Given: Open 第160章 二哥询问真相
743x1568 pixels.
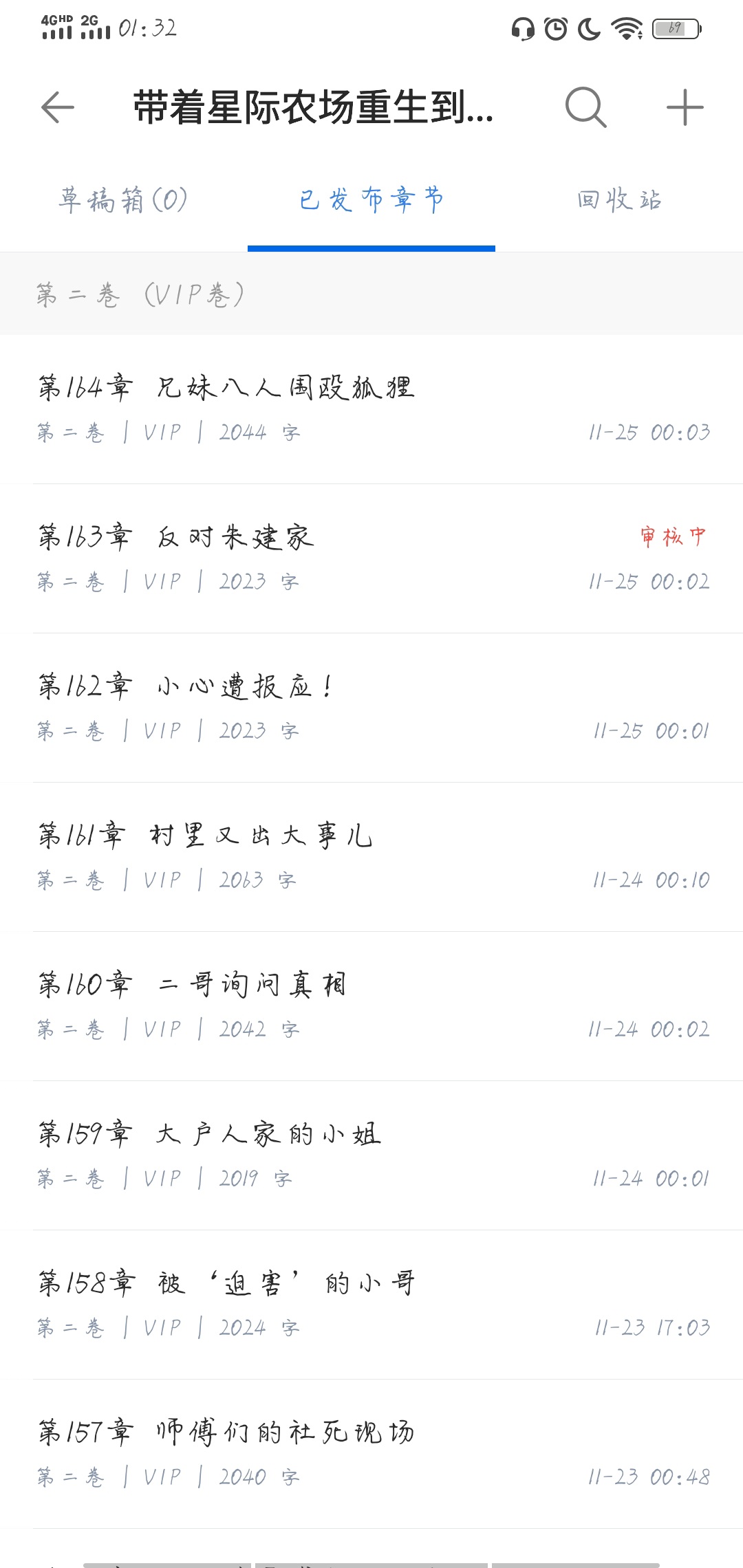Looking at the screenshot, I should point(371,1006).
